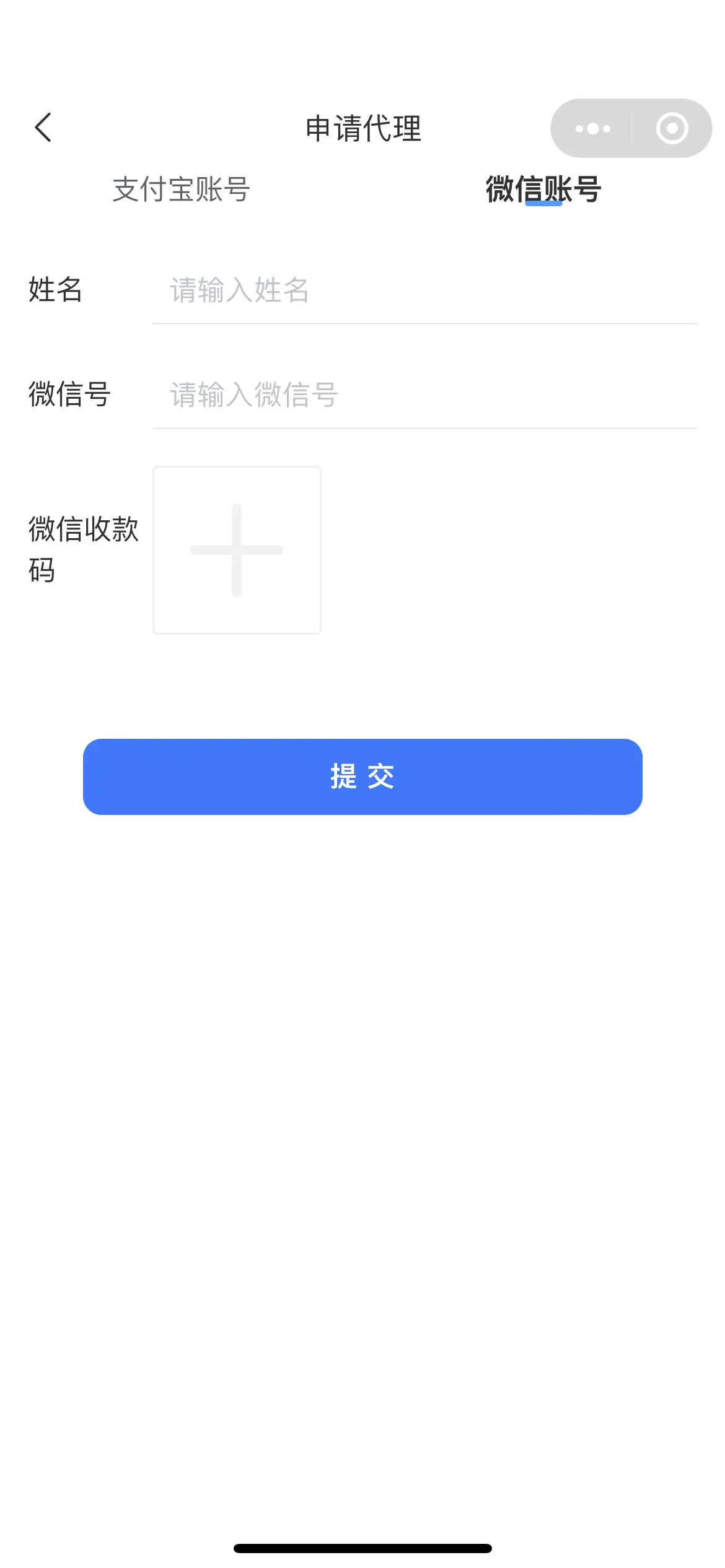
Task: Close the mini program with the circle icon
Action: [672, 128]
